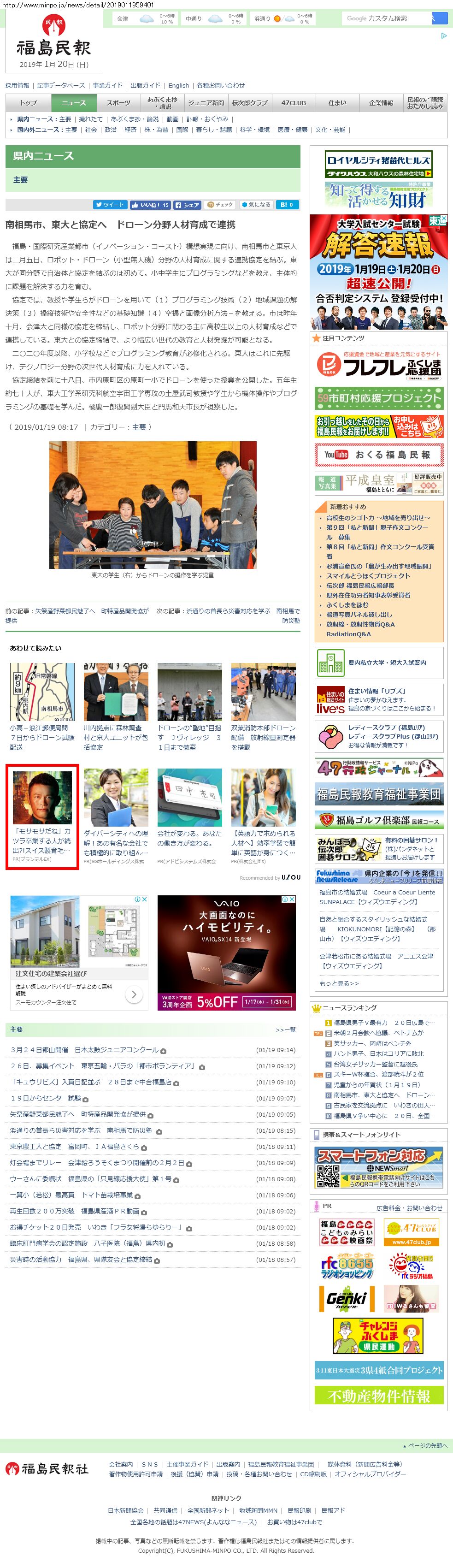Open the 19日からセンター試験 news row
Image resolution: width=453 pixels, height=1568 pixels.
click(46, 1098)
